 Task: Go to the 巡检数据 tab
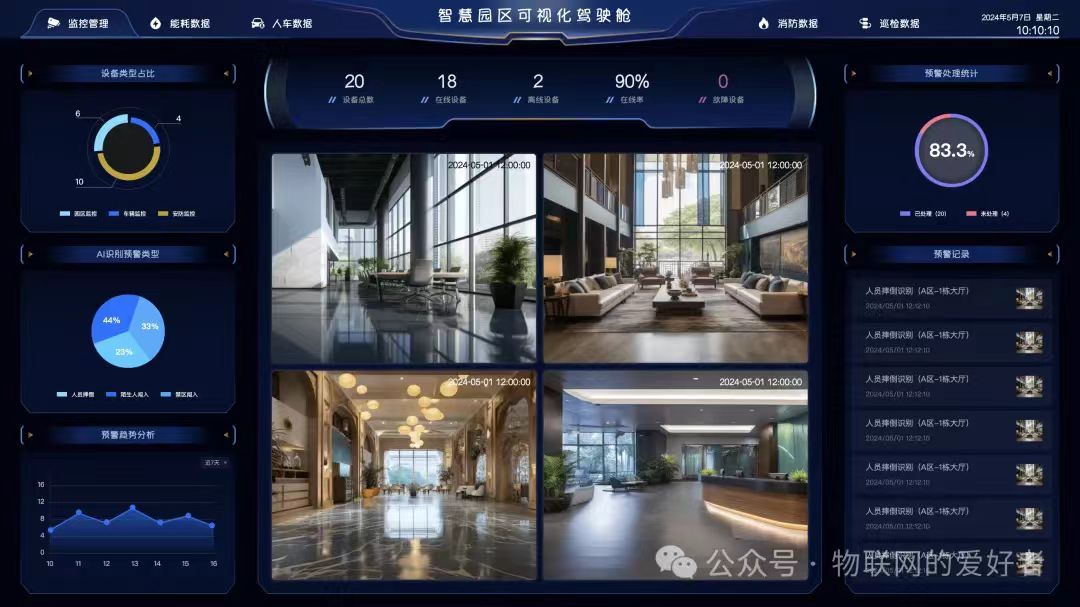coord(890,23)
